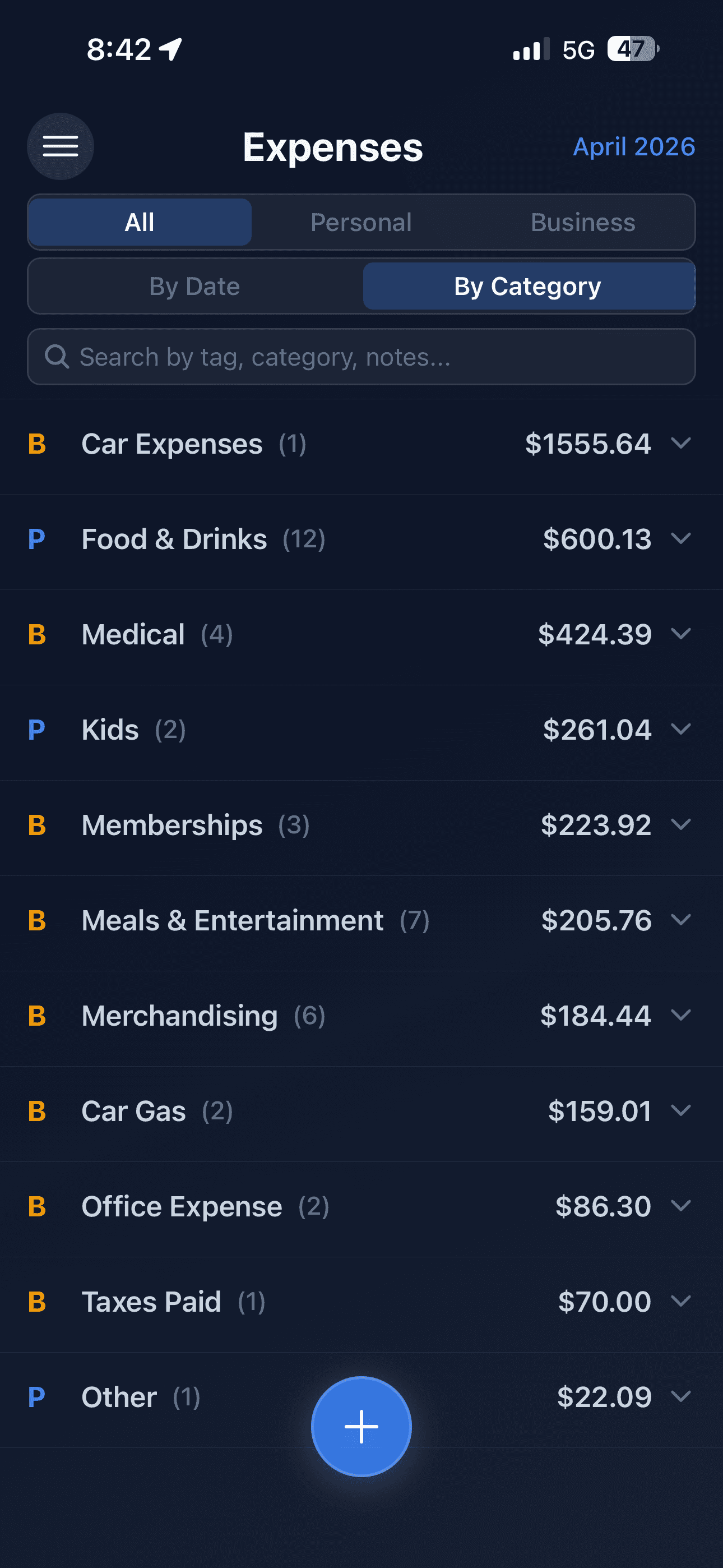Tap the B badge next to Car Expenses
This screenshot has height=1568, width=723.
(x=37, y=444)
